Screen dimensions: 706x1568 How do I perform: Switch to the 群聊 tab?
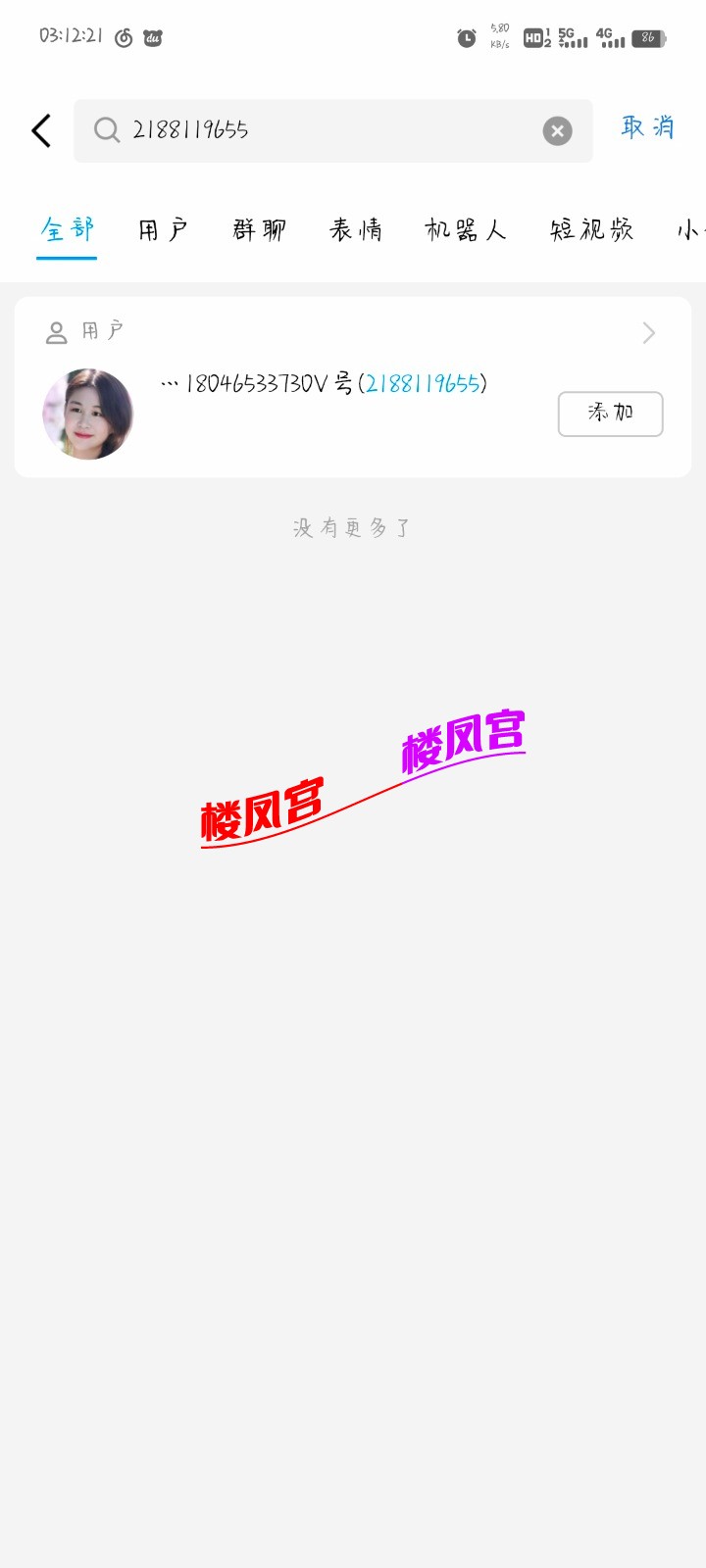(x=258, y=230)
